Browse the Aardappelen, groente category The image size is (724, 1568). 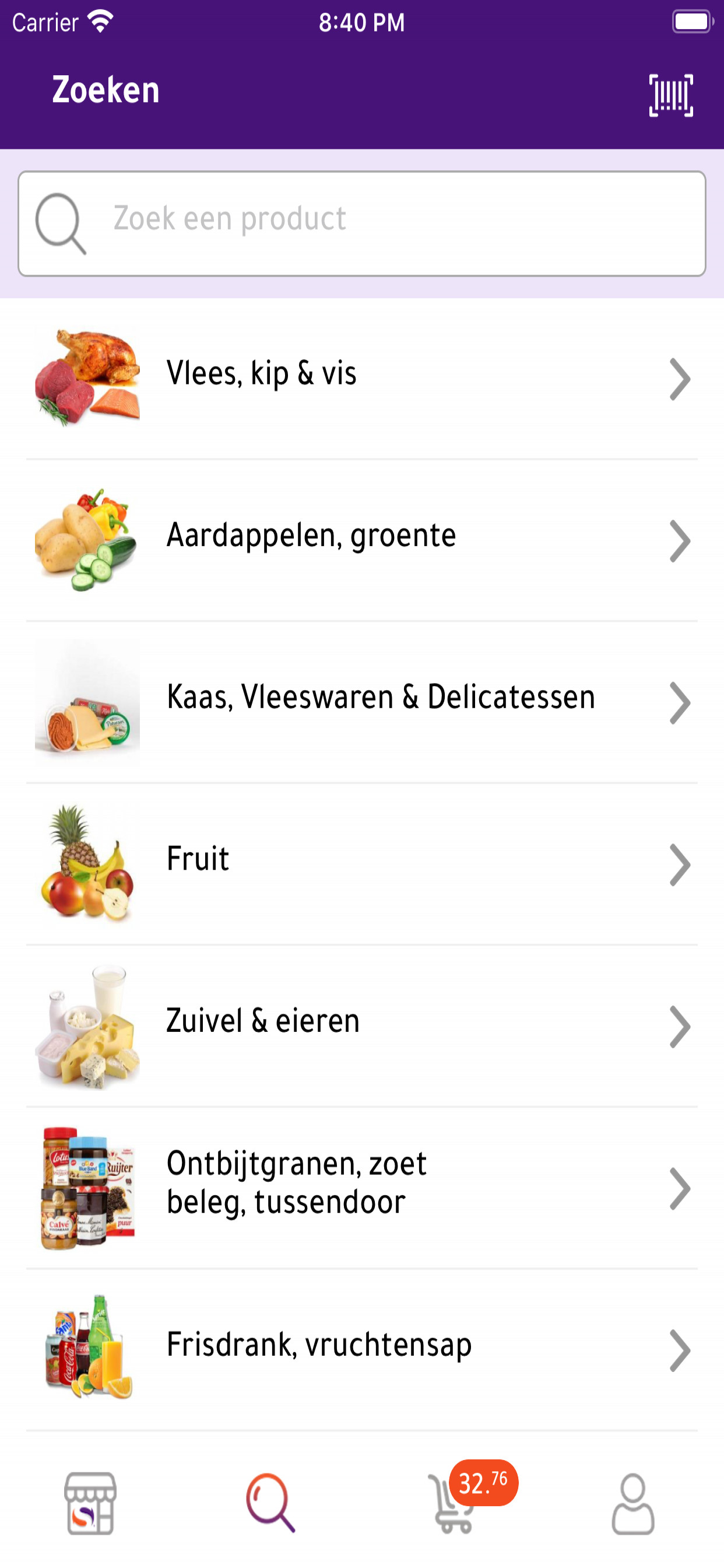pyautogui.click(x=361, y=540)
